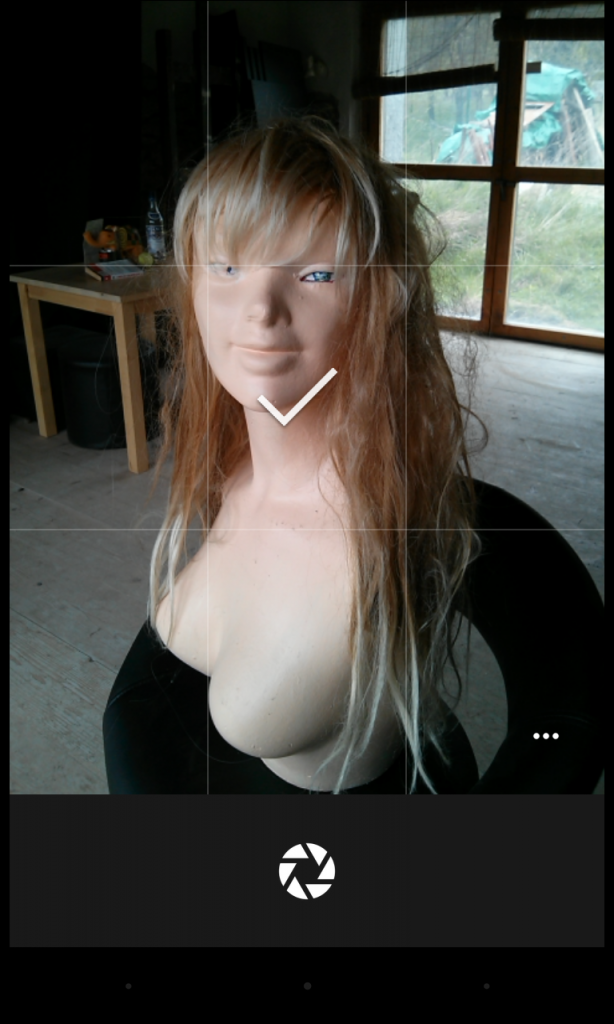
Task: Open recent apps from navigation bar
Action: pos(486,986)
